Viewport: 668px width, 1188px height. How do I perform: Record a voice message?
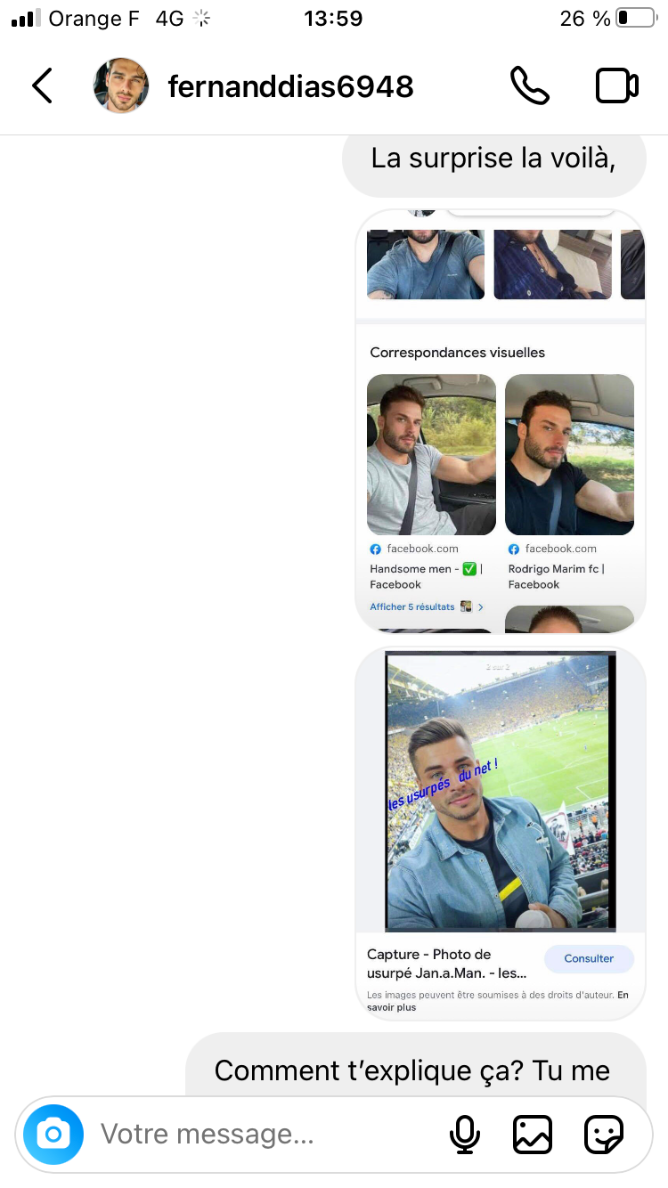click(464, 1134)
